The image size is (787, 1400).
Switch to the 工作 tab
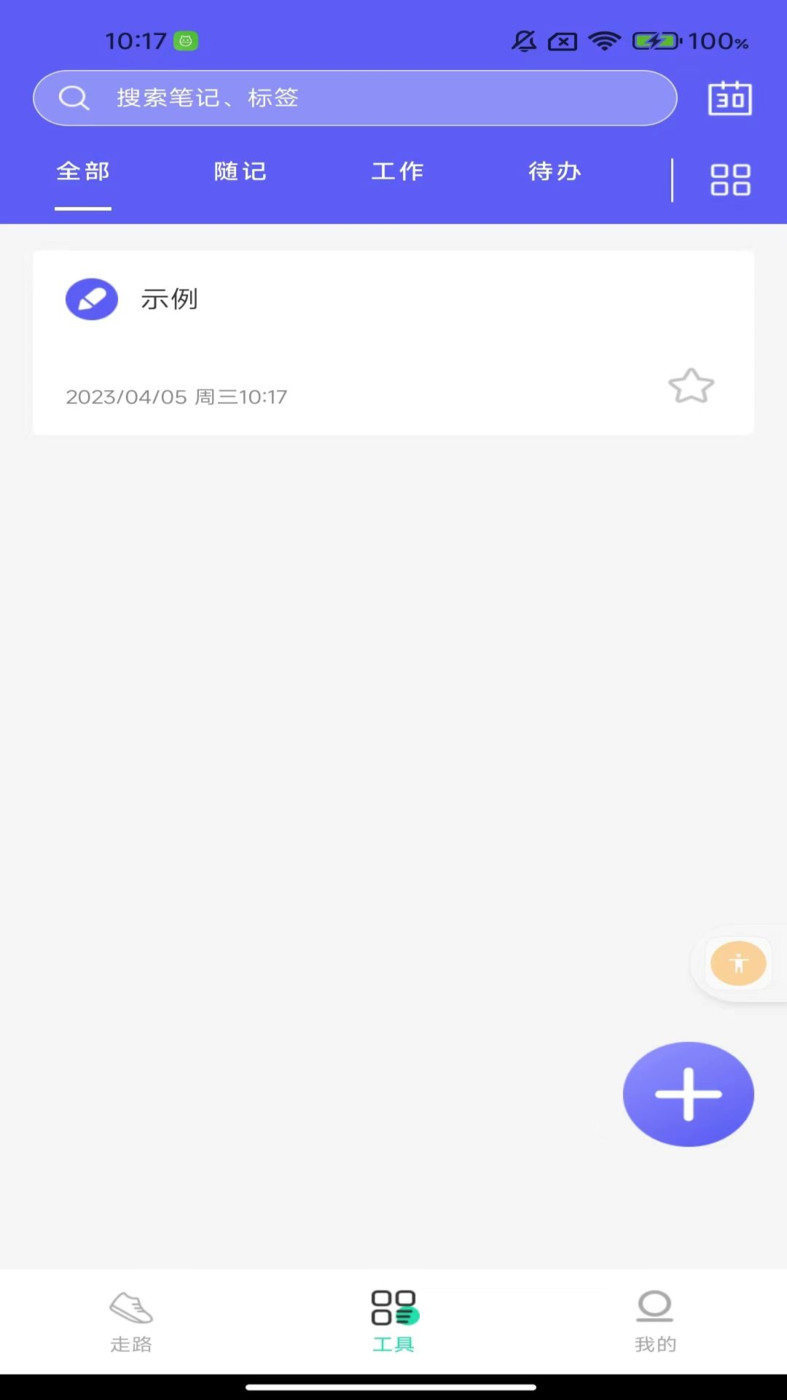[x=397, y=171]
